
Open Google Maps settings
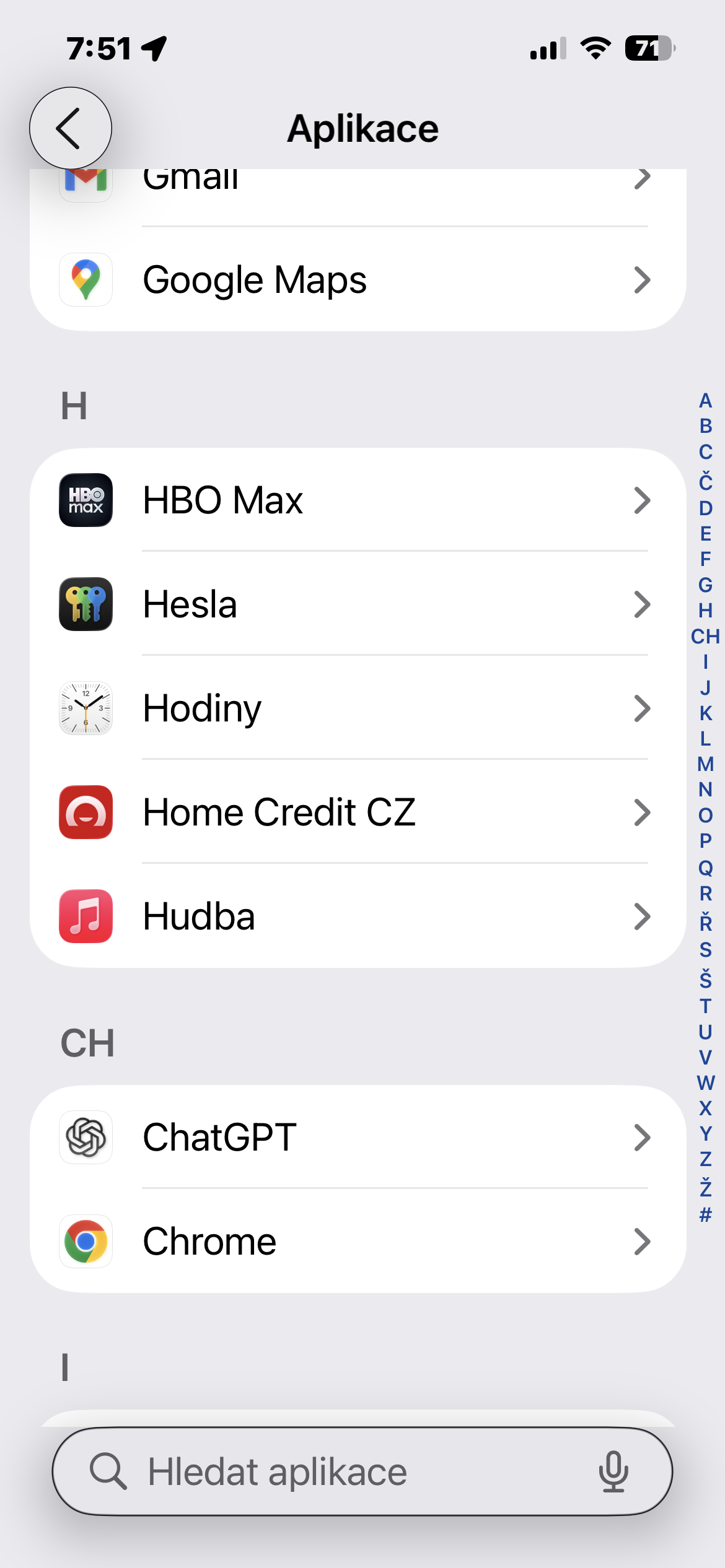(x=358, y=280)
